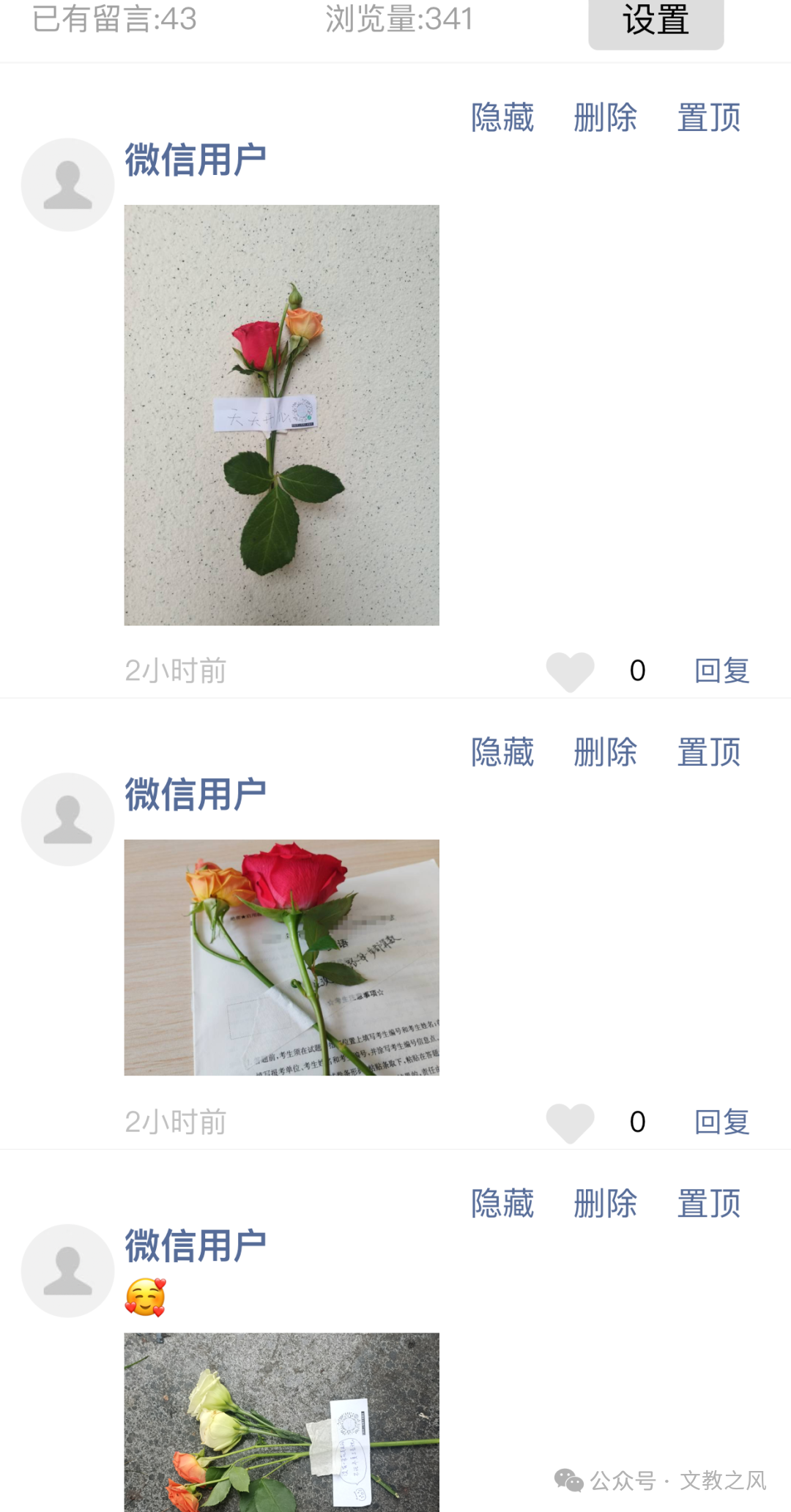Viewport: 791px width, 1512px height.
Task: Like the comment with roses on exam paper
Action: pyautogui.click(x=570, y=1122)
